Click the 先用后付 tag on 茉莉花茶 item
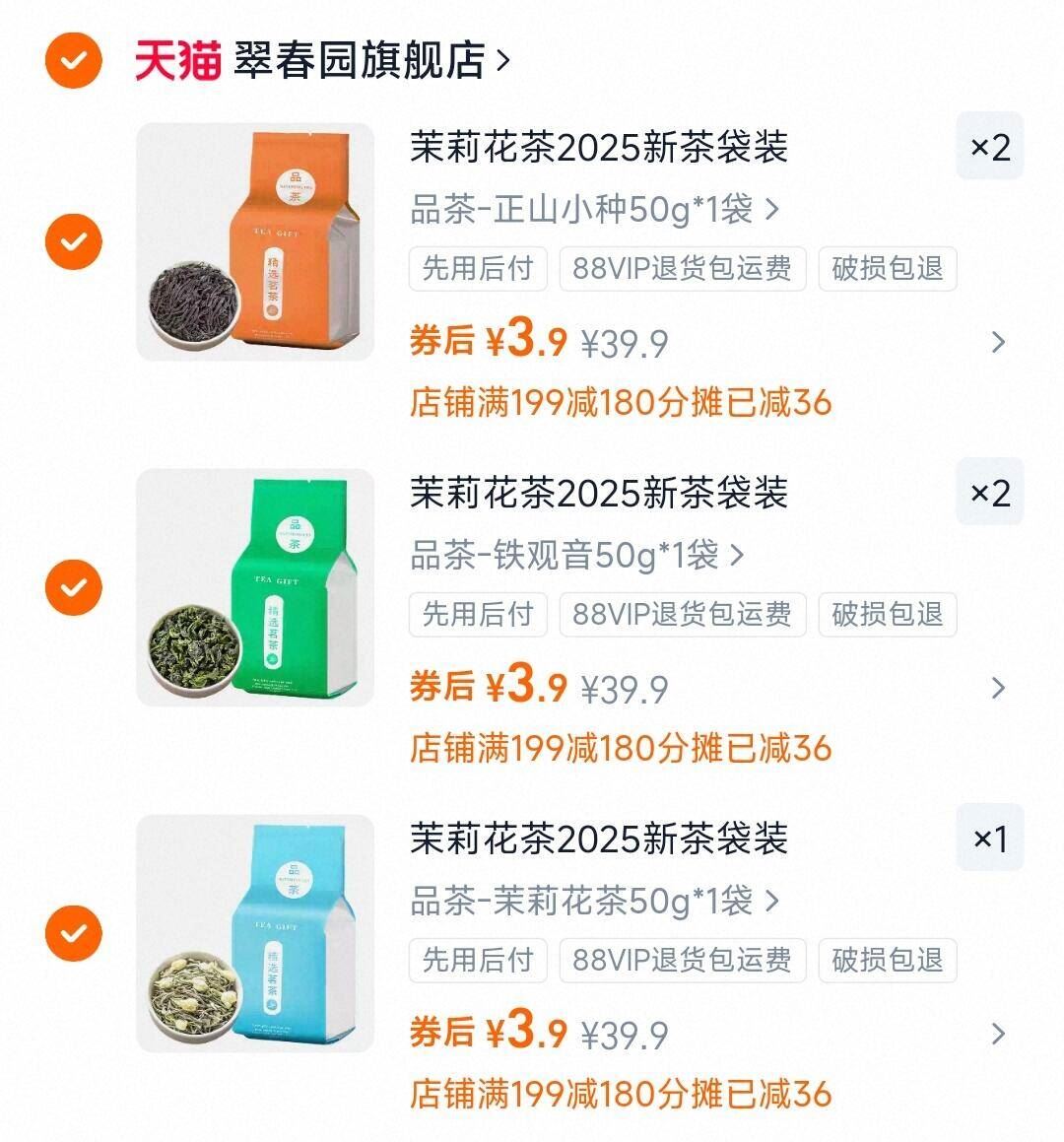 (477, 962)
